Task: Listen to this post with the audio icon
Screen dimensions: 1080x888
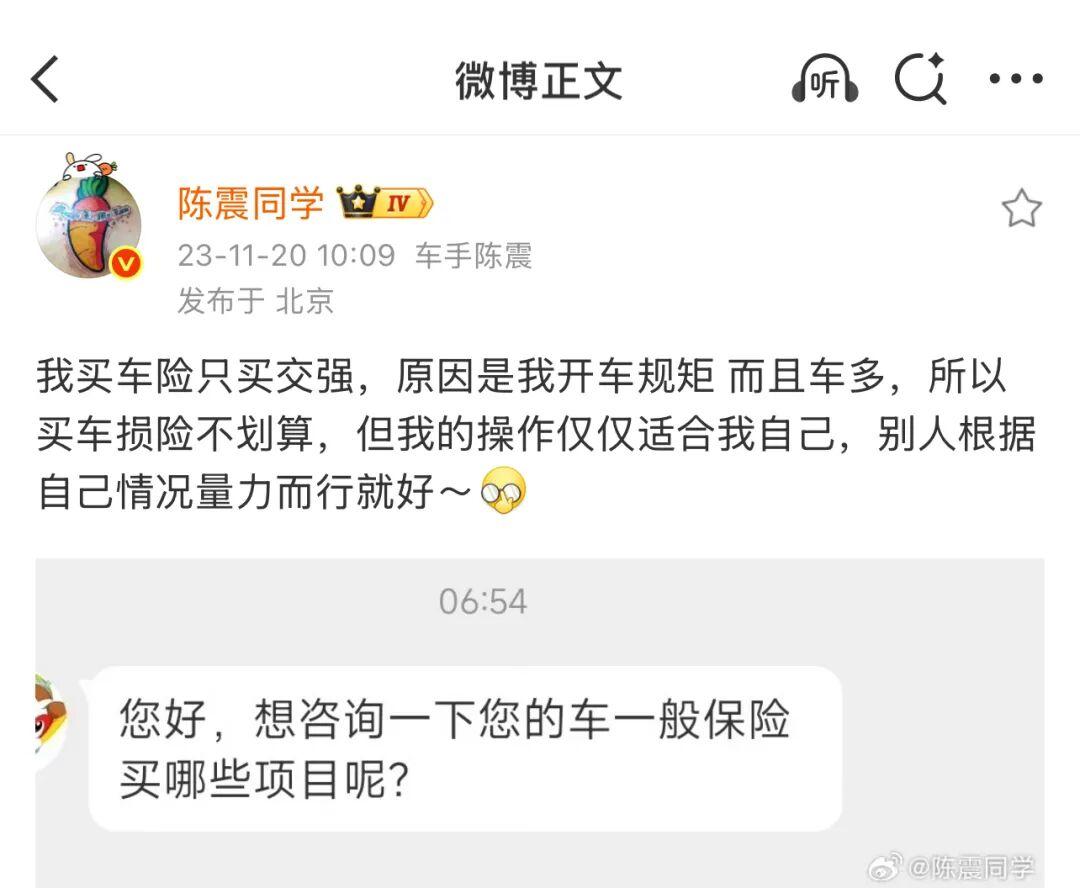Action: (825, 79)
